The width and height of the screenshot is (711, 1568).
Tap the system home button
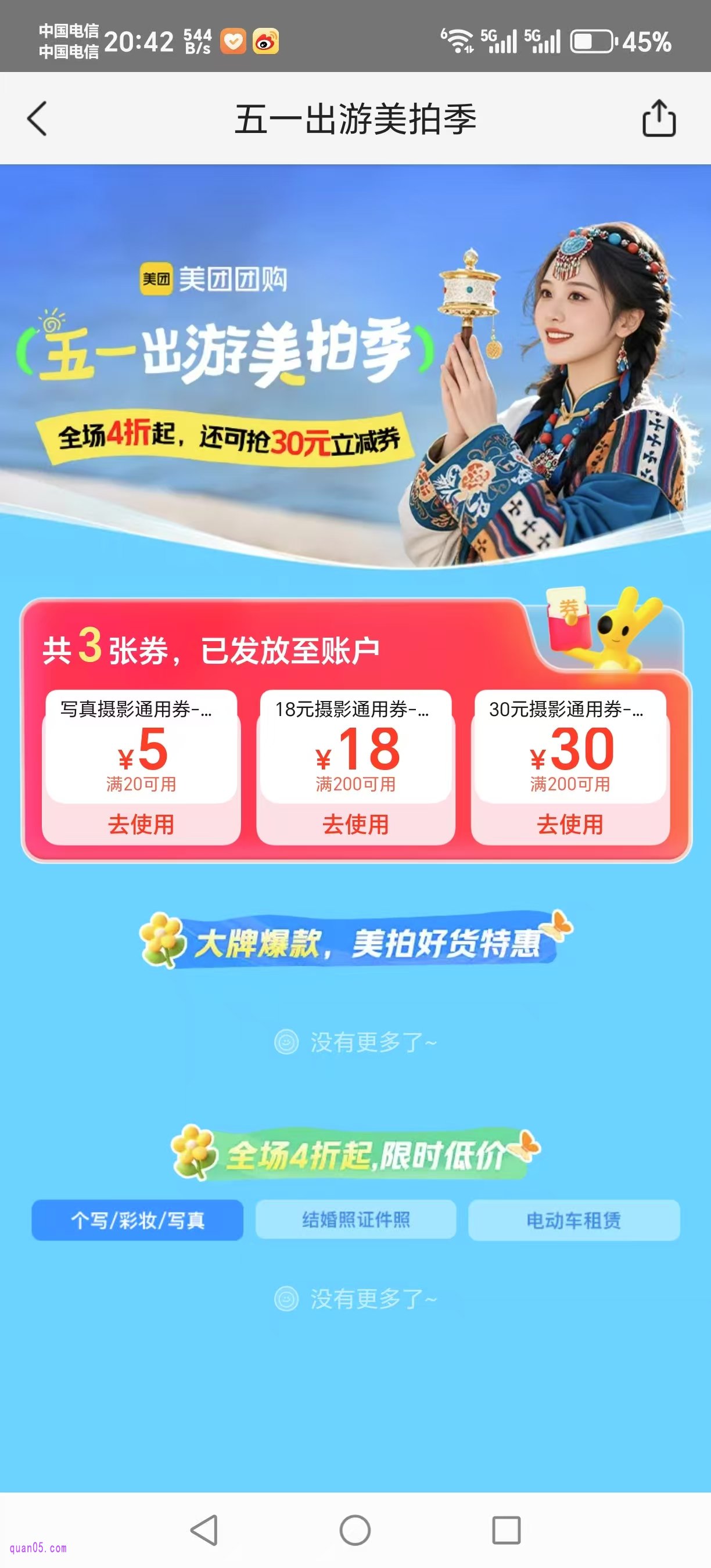pyautogui.click(x=355, y=1530)
